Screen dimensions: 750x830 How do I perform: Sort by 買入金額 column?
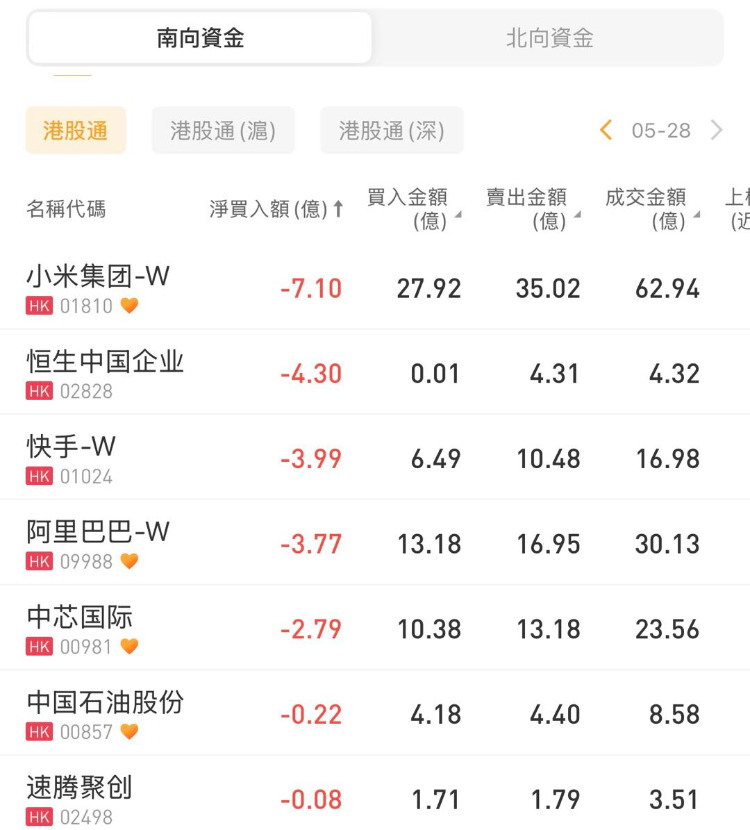click(413, 209)
